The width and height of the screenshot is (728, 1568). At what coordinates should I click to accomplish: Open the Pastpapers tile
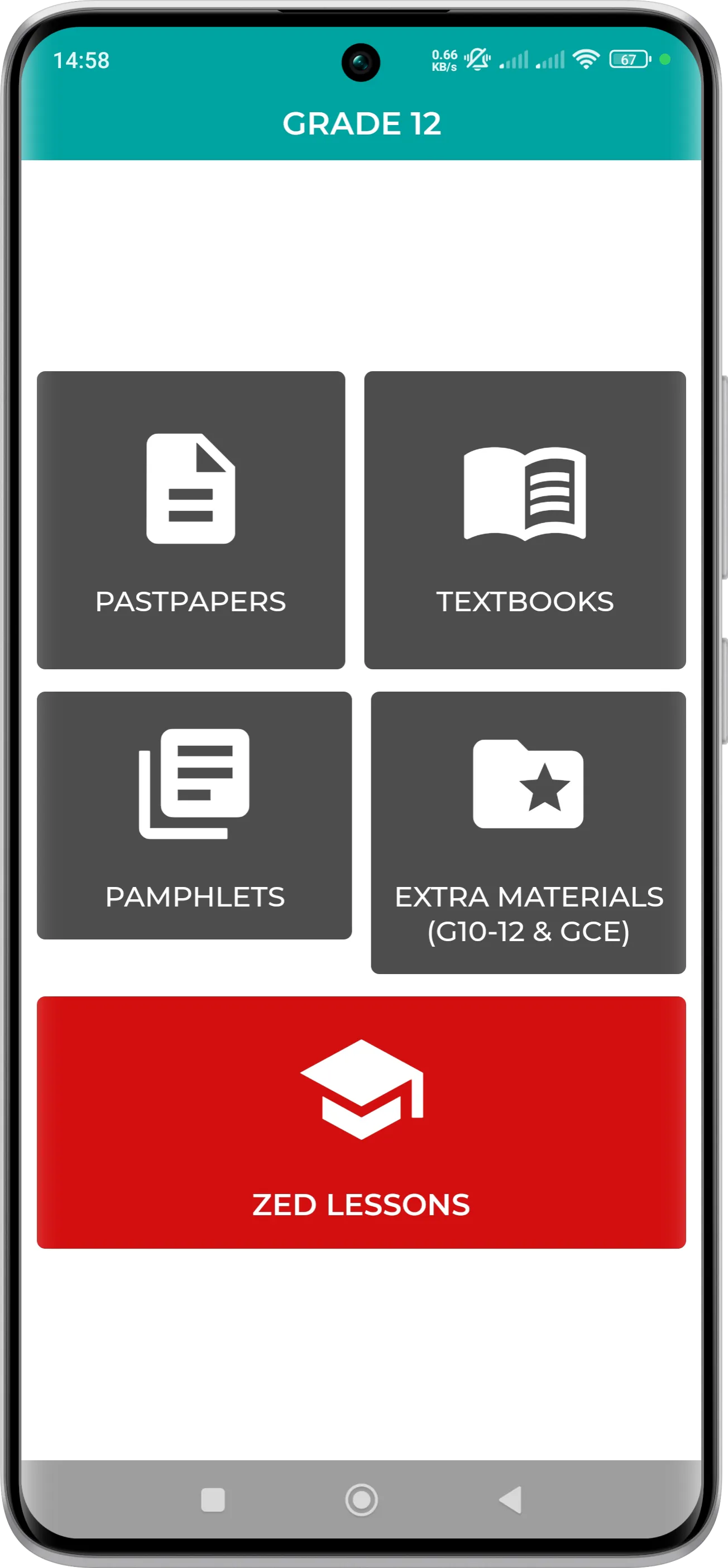click(x=190, y=520)
